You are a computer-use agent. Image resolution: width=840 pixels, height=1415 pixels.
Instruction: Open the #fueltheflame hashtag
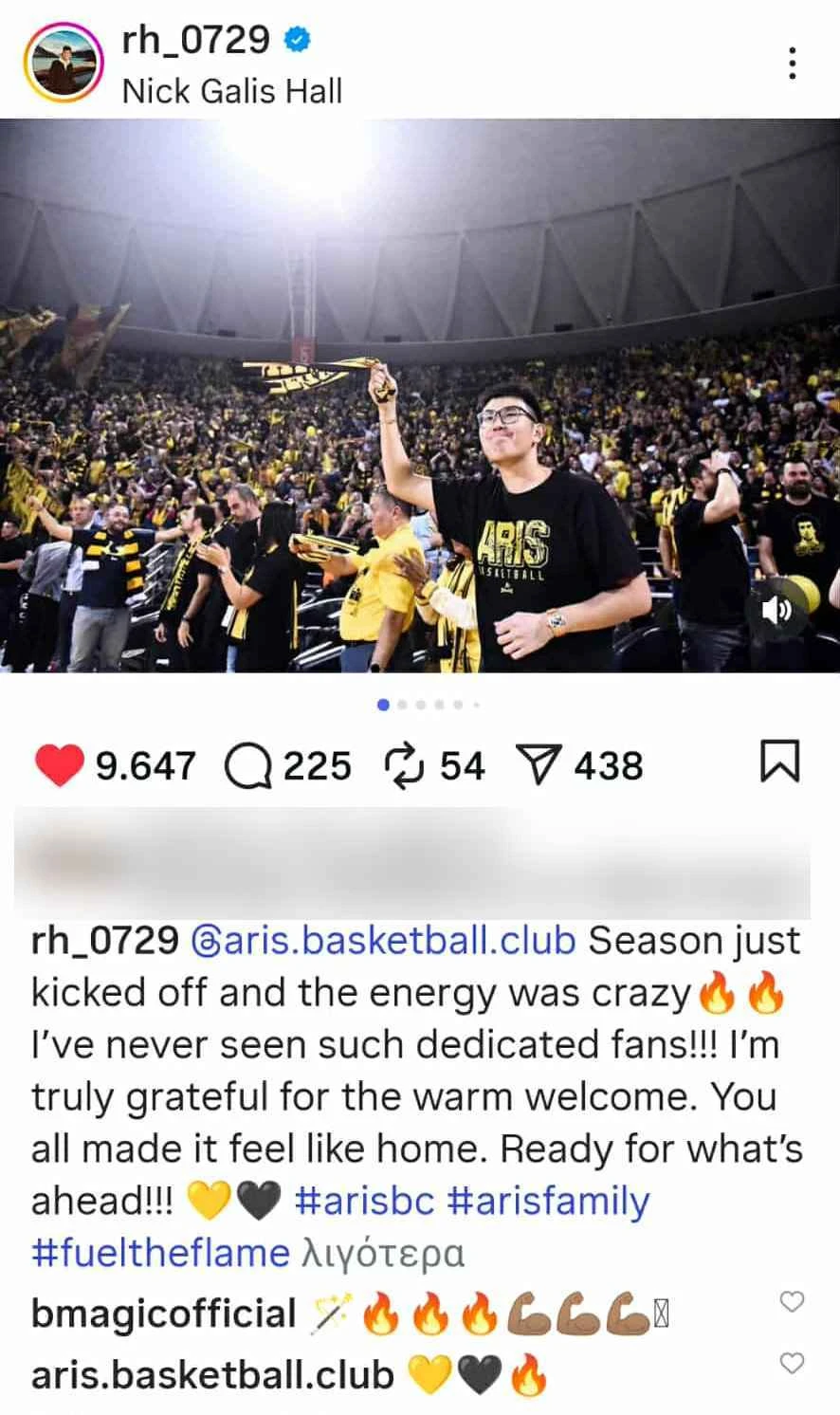[160, 1253]
